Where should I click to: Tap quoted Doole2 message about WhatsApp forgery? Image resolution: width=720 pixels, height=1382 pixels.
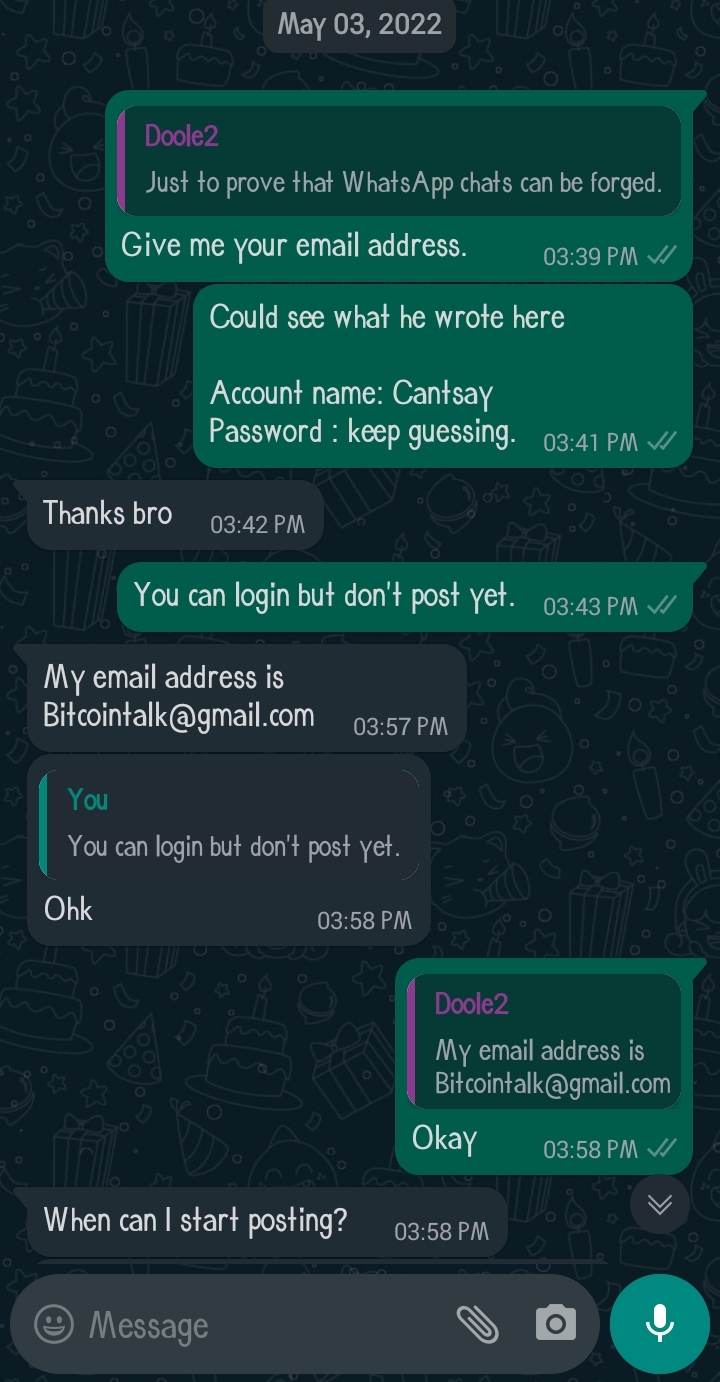400,161
